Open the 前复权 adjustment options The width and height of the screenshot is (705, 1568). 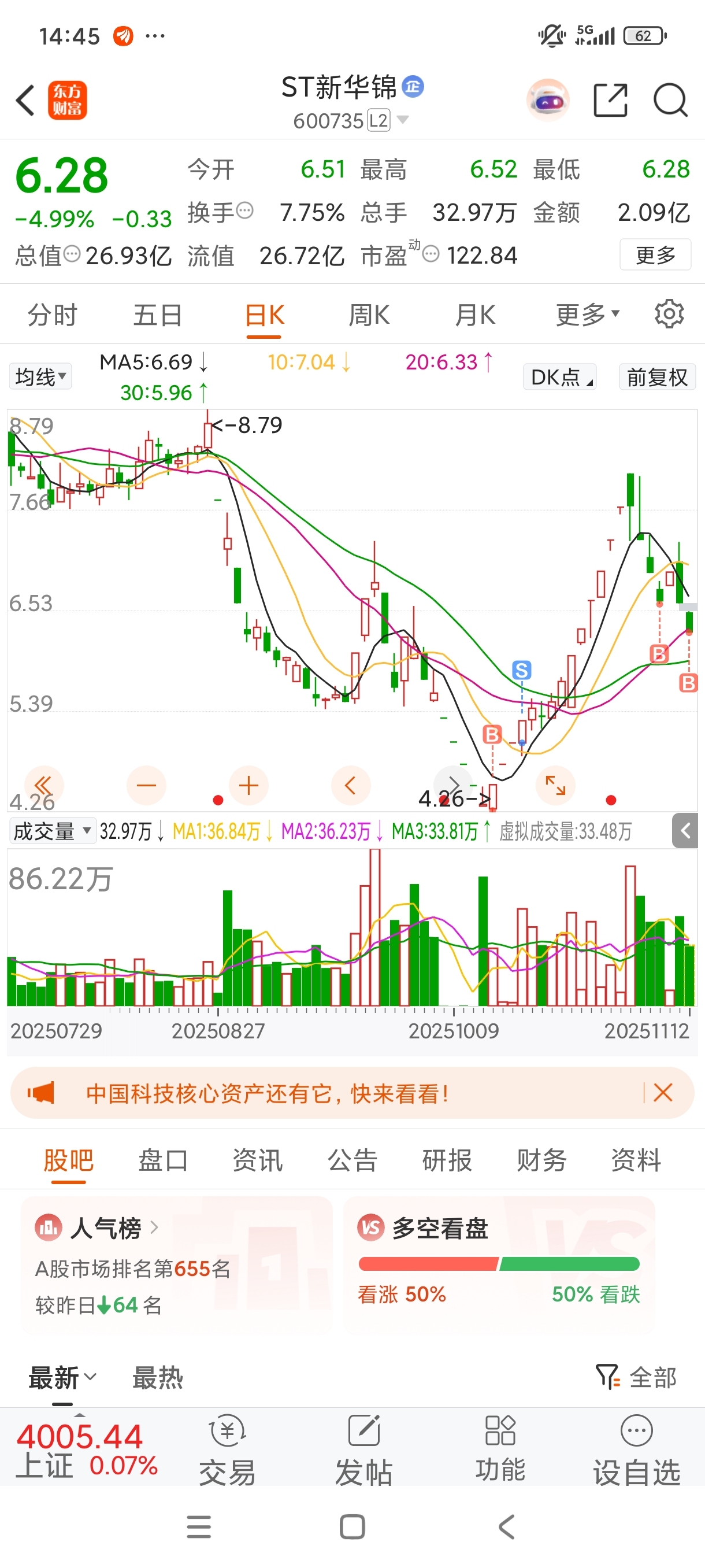coord(656,378)
